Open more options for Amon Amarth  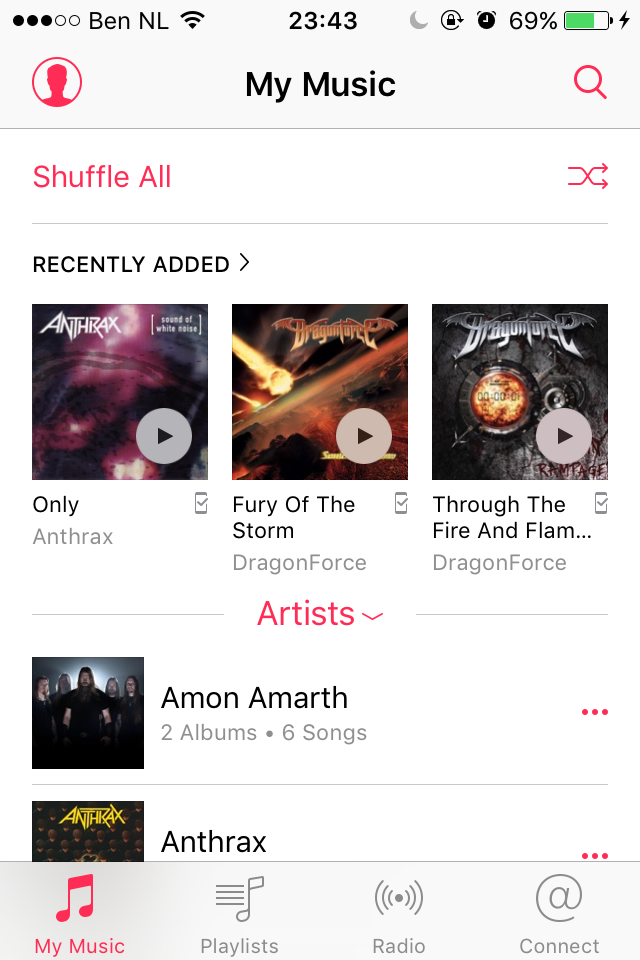(594, 713)
